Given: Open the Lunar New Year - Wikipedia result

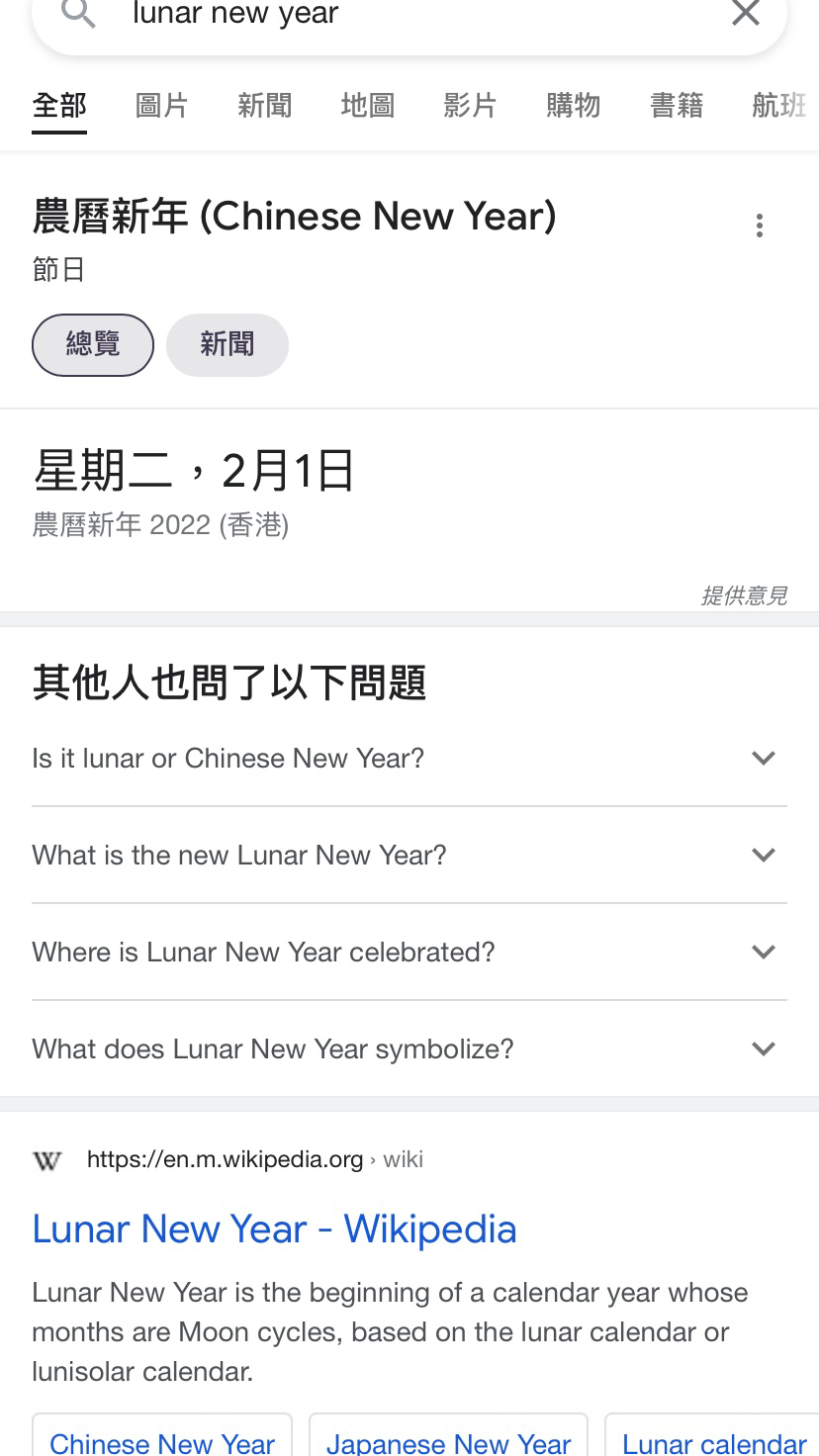Looking at the screenshot, I should (x=274, y=1229).
